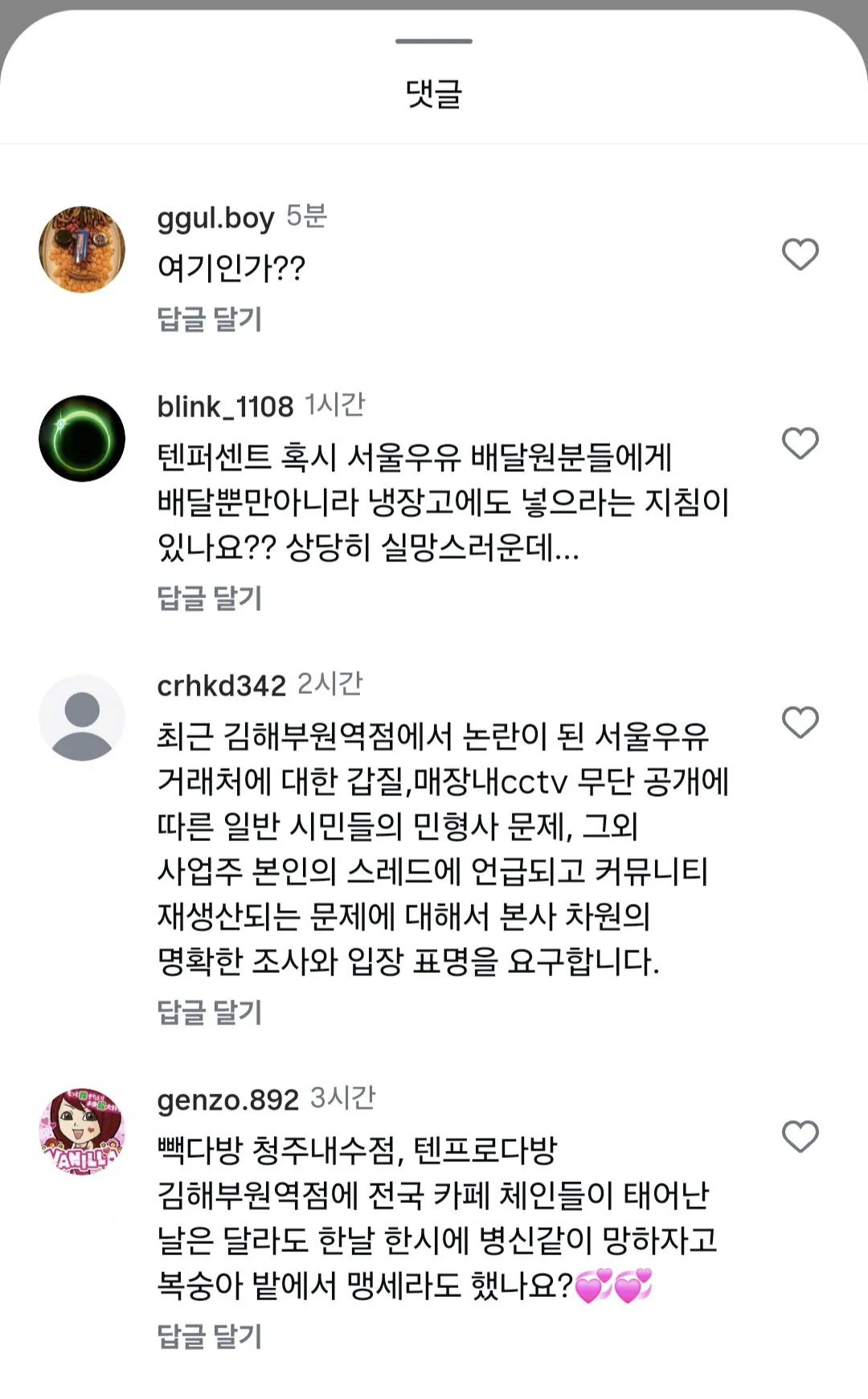Screen dimensions: 868x1399
Task: Reply to ggul.boy's comment
Action: (x=210, y=319)
